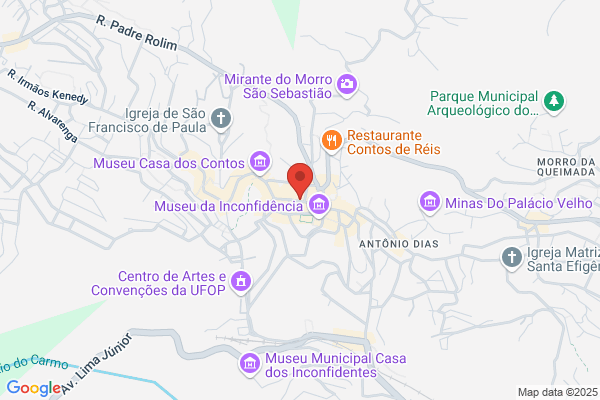Select Igreja Matriz Santa Efigênia marker
The image size is (600, 400).
tap(512, 258)
